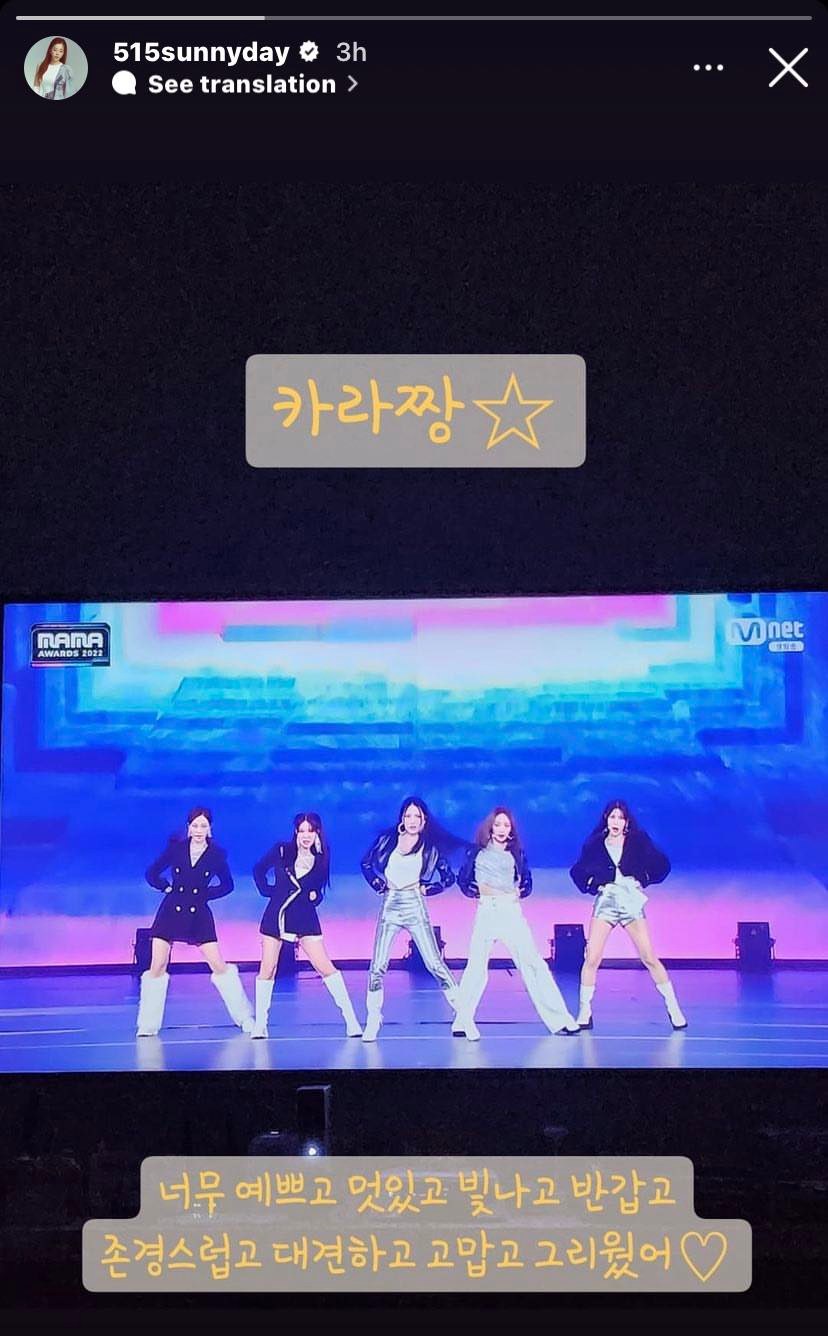
Task: Close the story viewer
Action: tap(788, 68)
